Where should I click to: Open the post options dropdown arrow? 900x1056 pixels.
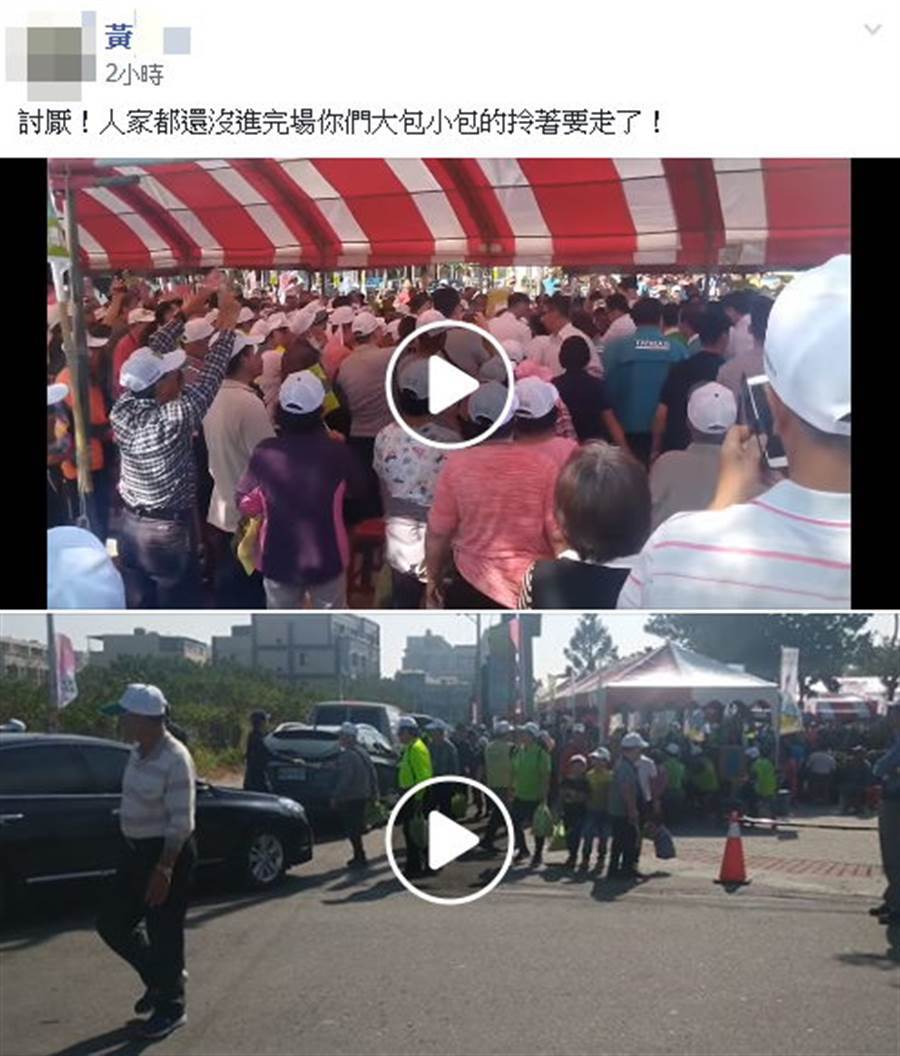point(872,30)
